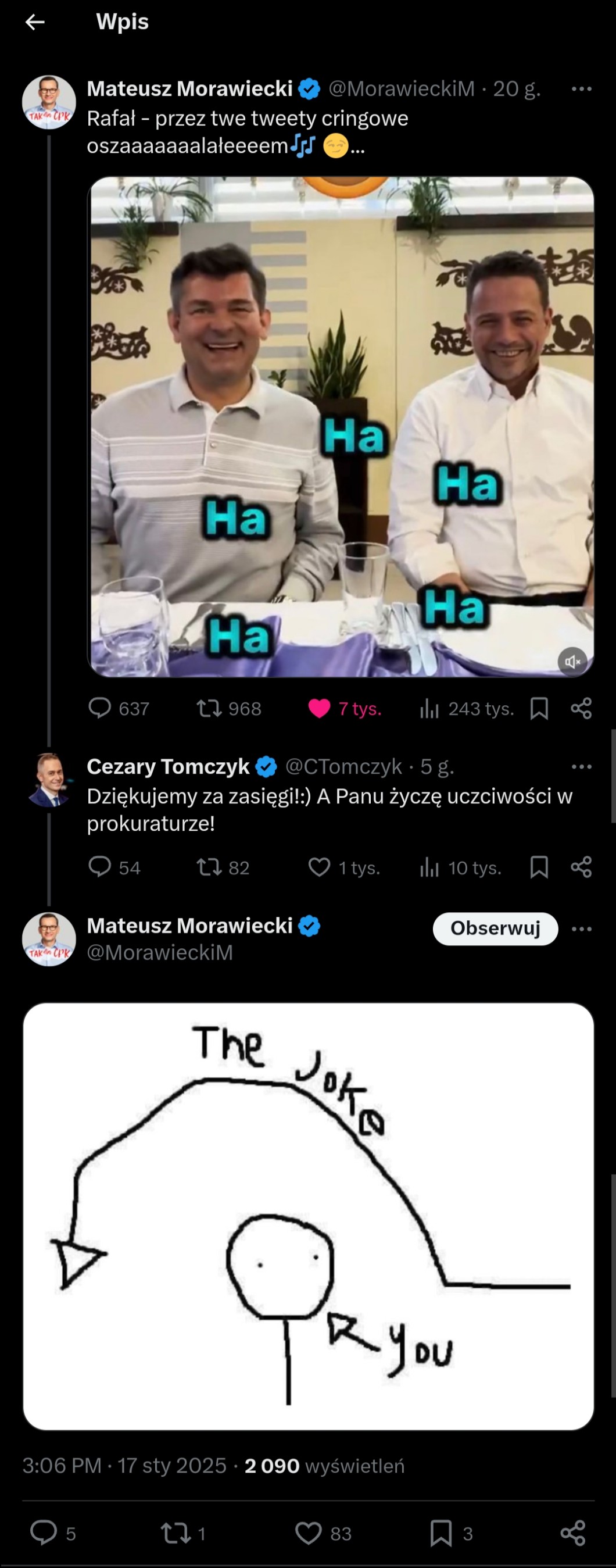Screen dimensions: 616x1568
Task: Share Cezary Tomczyk's reply
Action: 581,867
